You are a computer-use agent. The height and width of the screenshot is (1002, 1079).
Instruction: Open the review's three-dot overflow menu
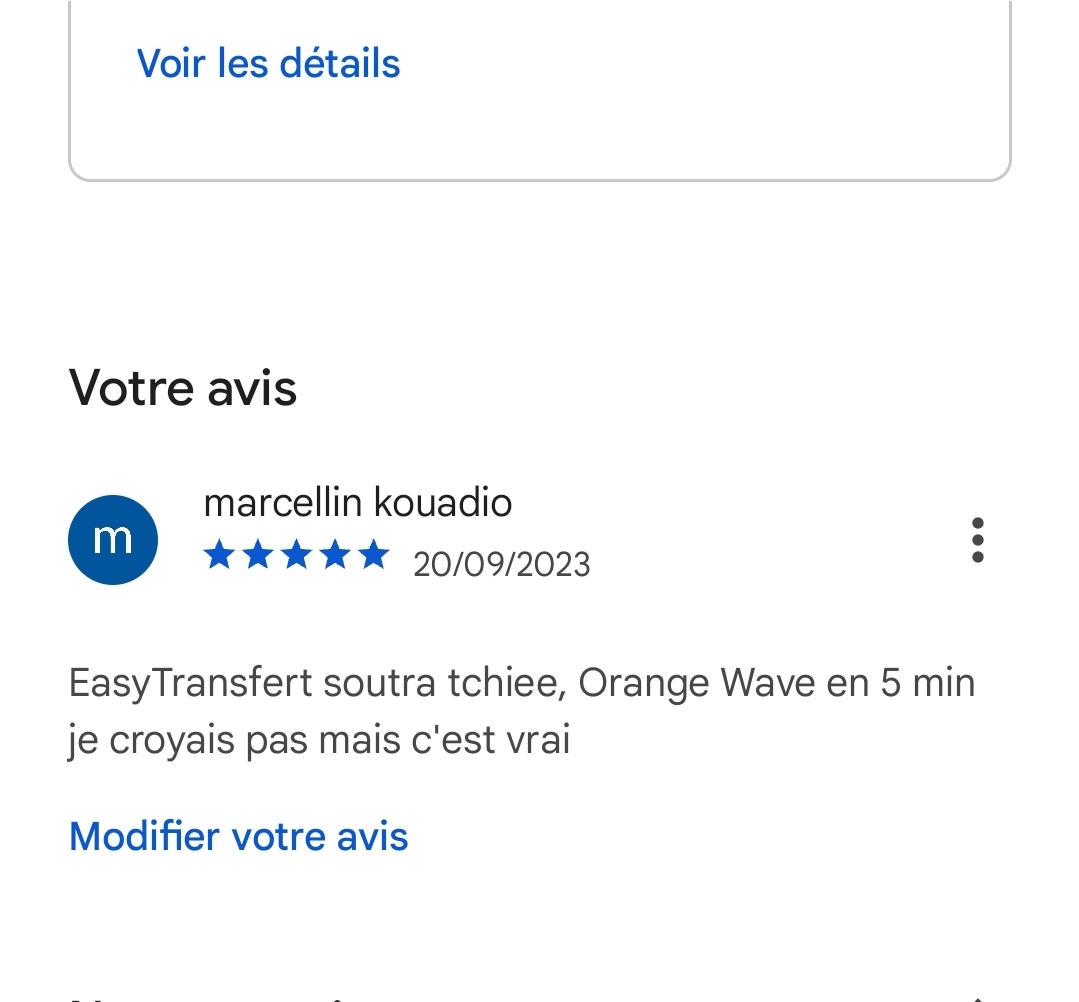click(x=977, y=540)
